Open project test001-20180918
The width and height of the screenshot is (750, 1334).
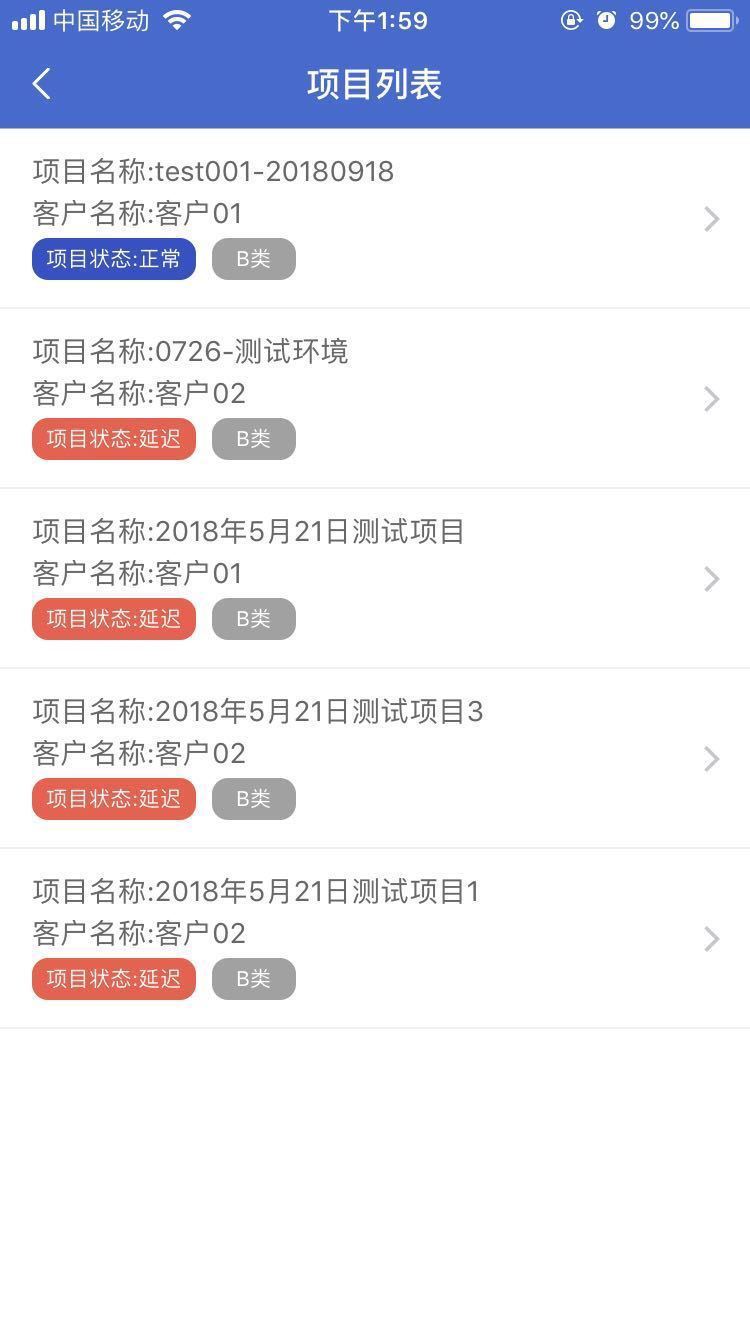[374, 218]
